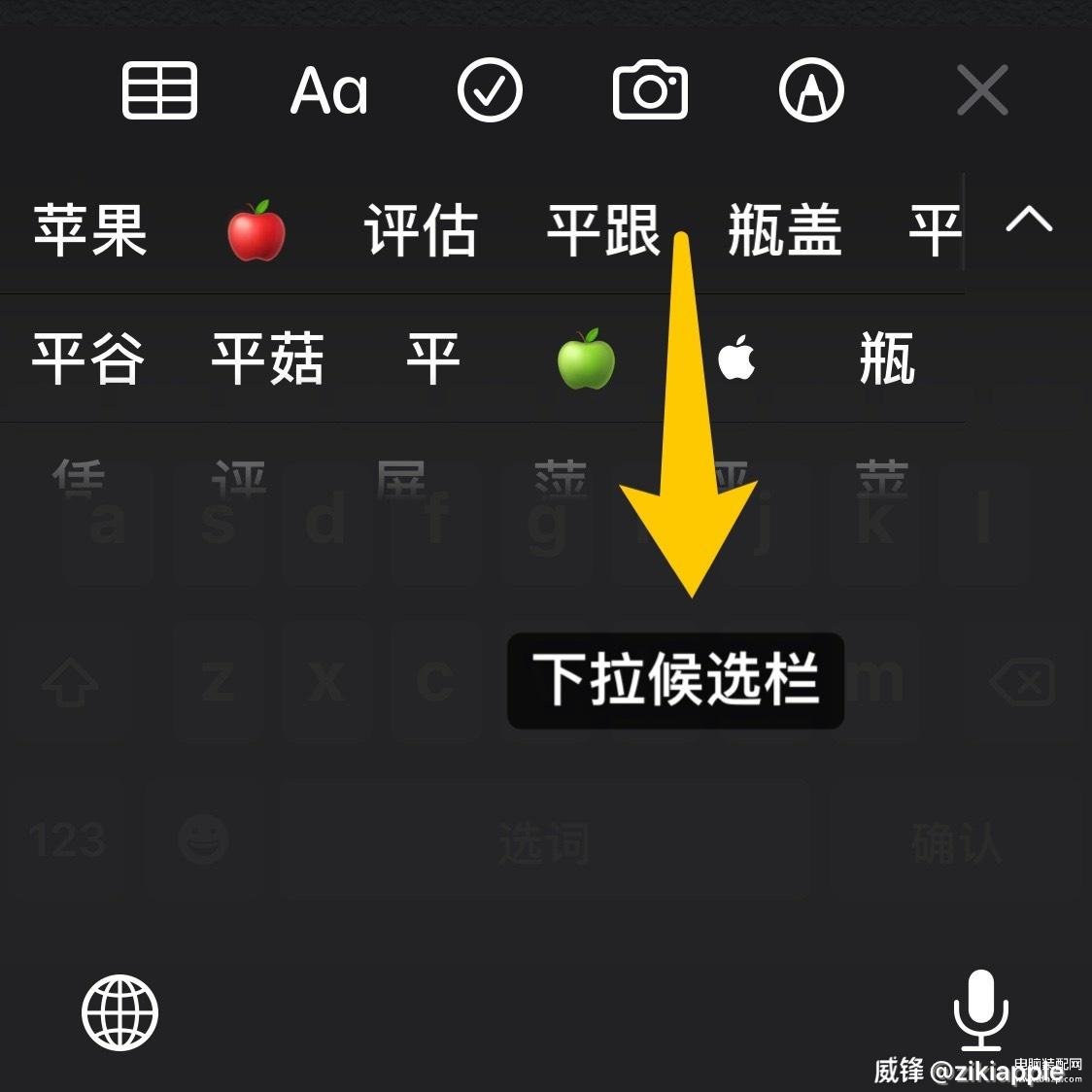1092x1092 pixels.
Task: Select the candidate word 评估
Action: click(421, 231)
